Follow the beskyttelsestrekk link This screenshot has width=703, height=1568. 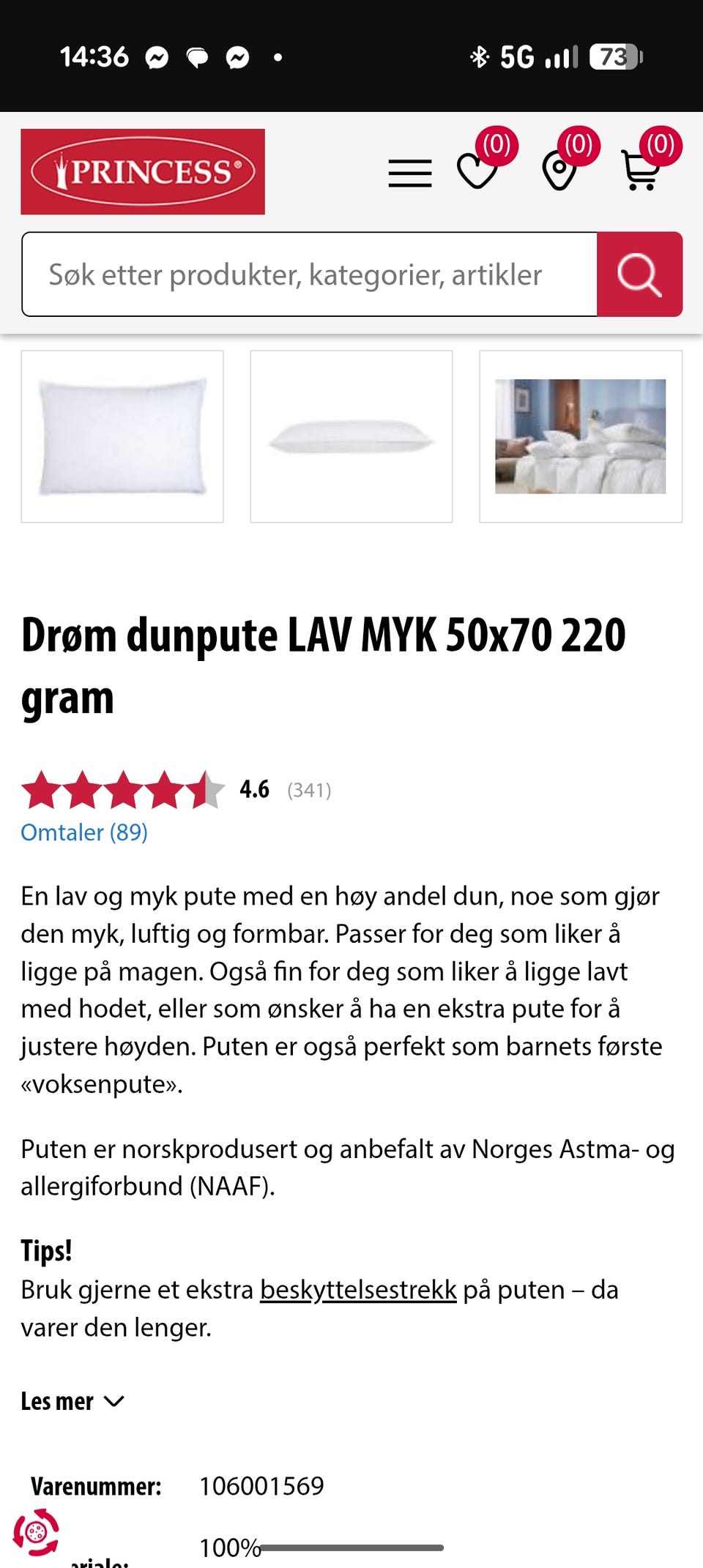[358, 1289]
